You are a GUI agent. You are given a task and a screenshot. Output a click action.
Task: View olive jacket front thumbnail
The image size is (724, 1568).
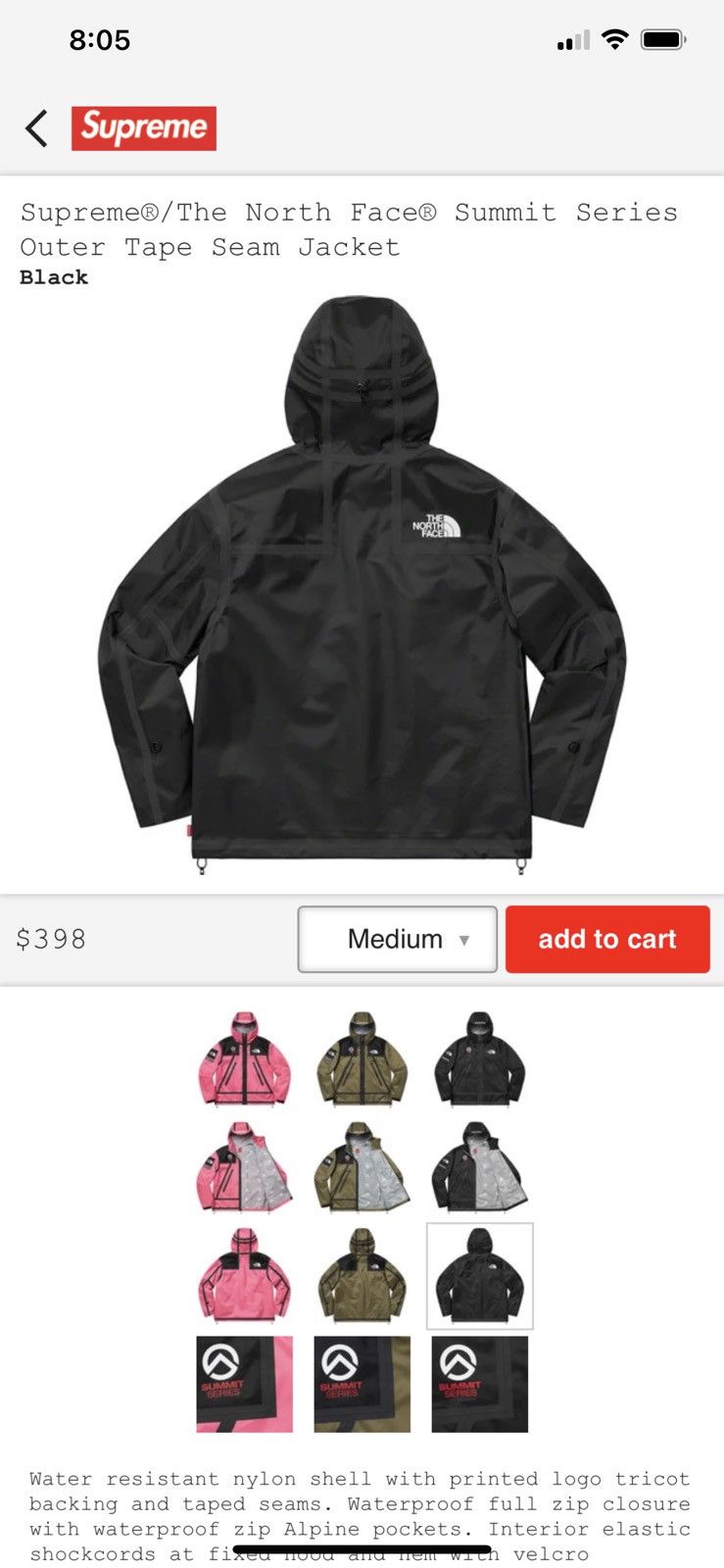pos(362,1059)
